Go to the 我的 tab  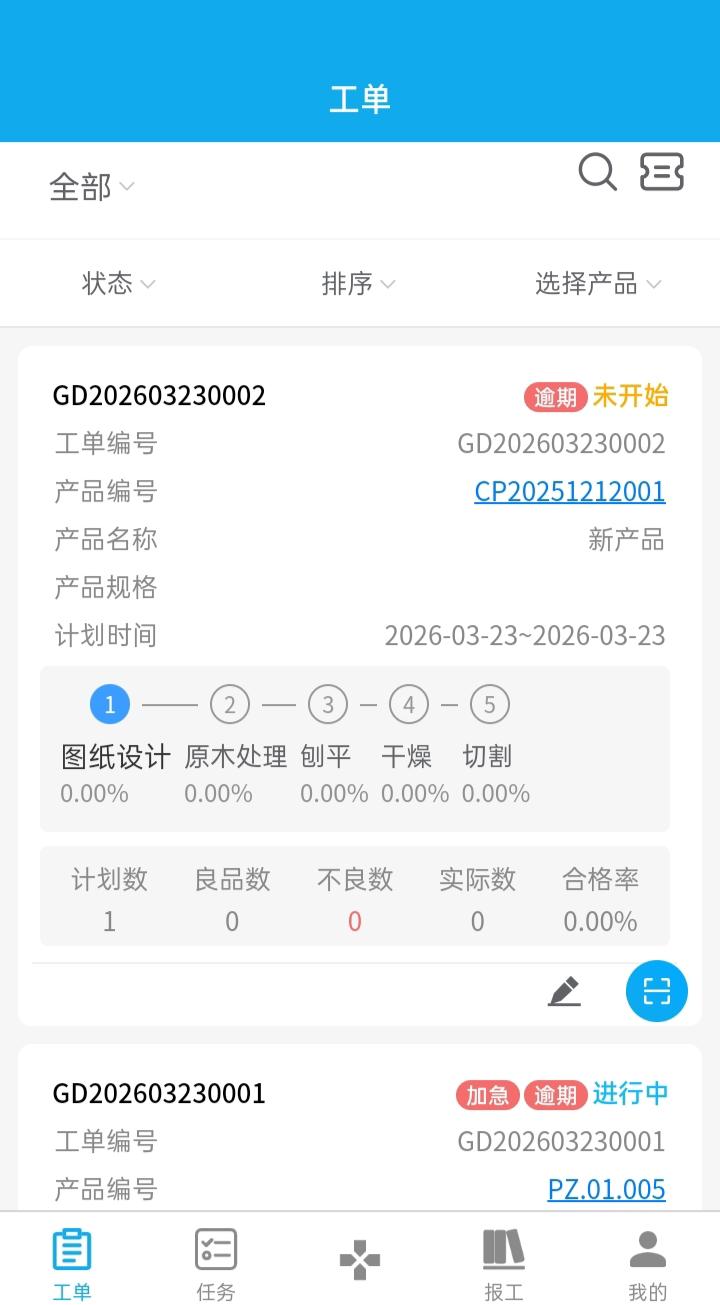pos(647,1265)
